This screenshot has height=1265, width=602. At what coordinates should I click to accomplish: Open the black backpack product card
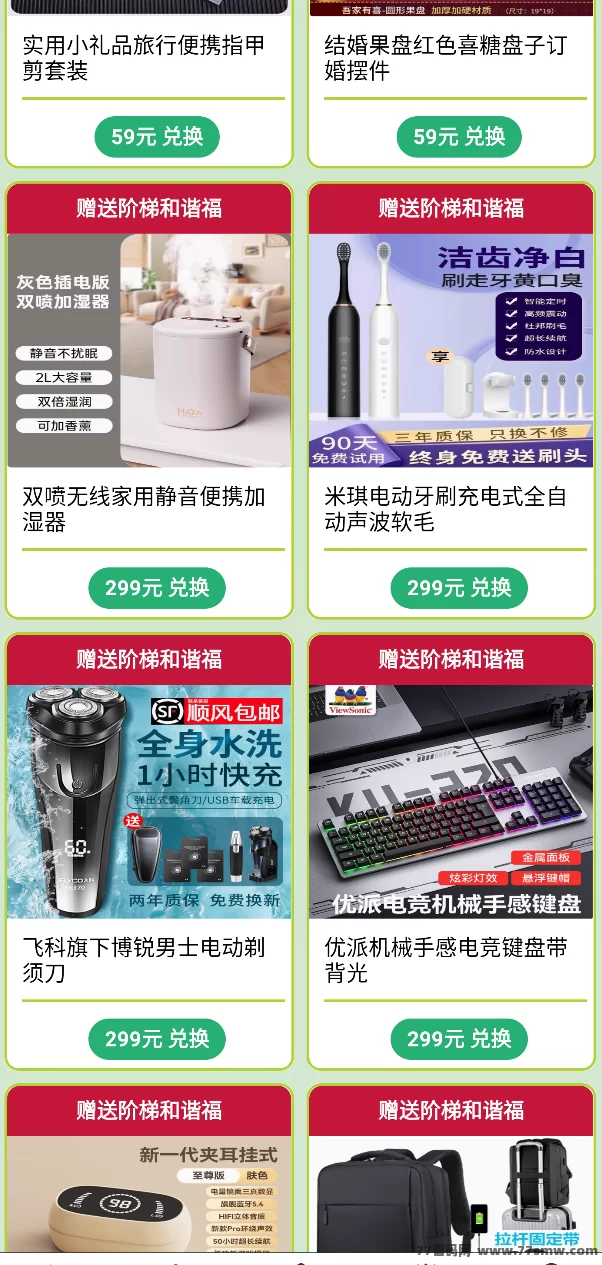pyautogui.click(x=451, y=1195)
